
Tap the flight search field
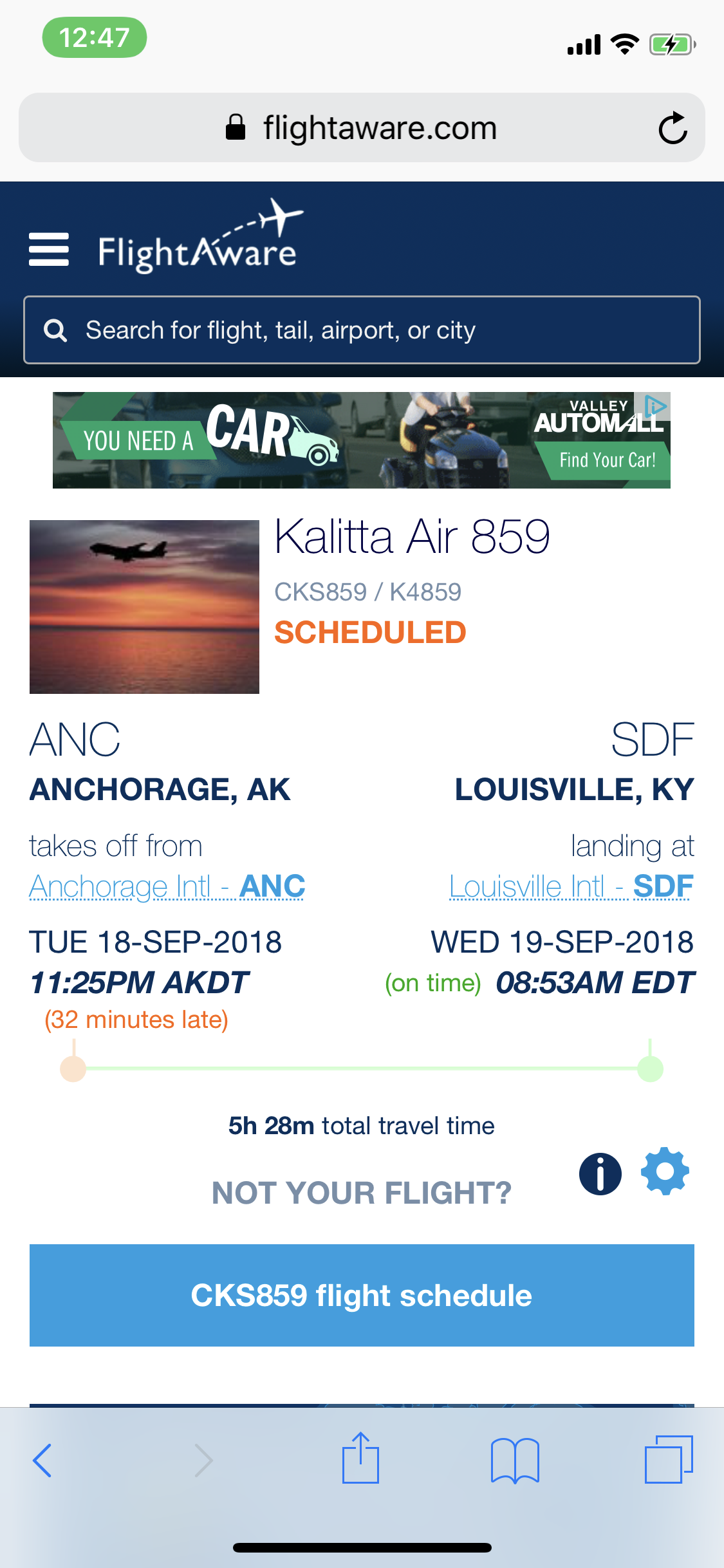pos(362,330)
